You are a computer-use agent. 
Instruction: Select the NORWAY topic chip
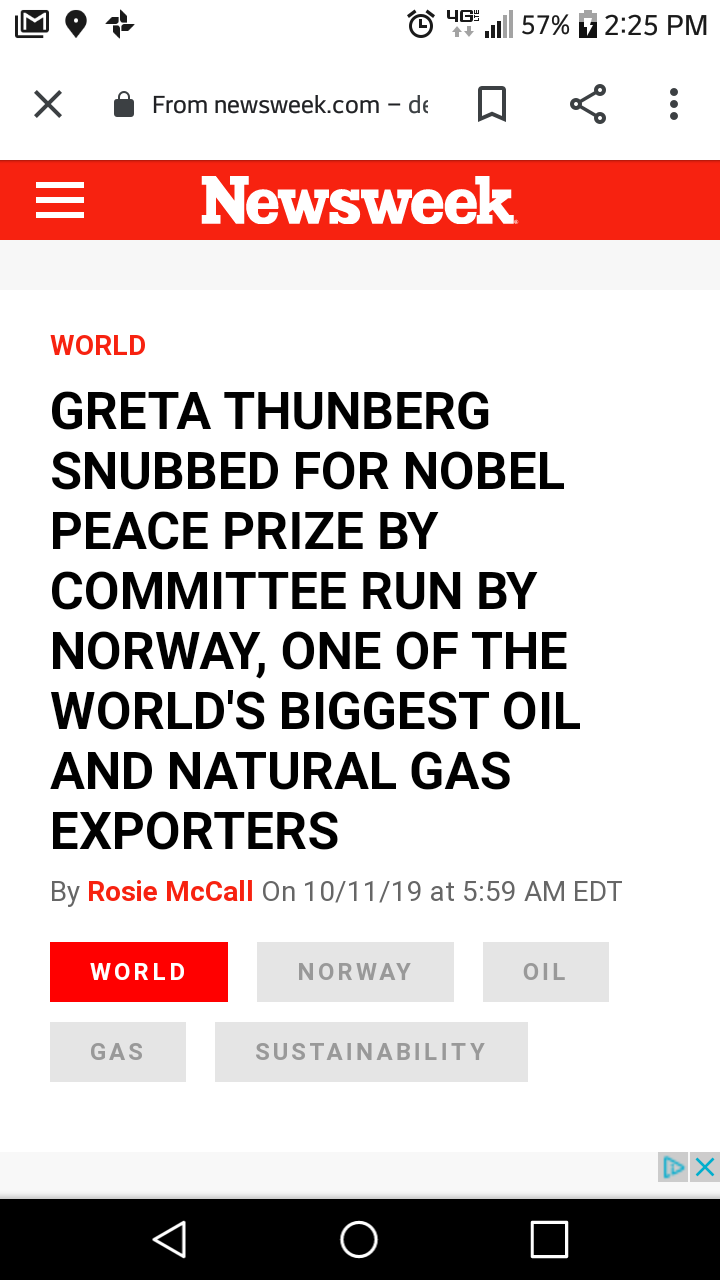pos(355,972)
